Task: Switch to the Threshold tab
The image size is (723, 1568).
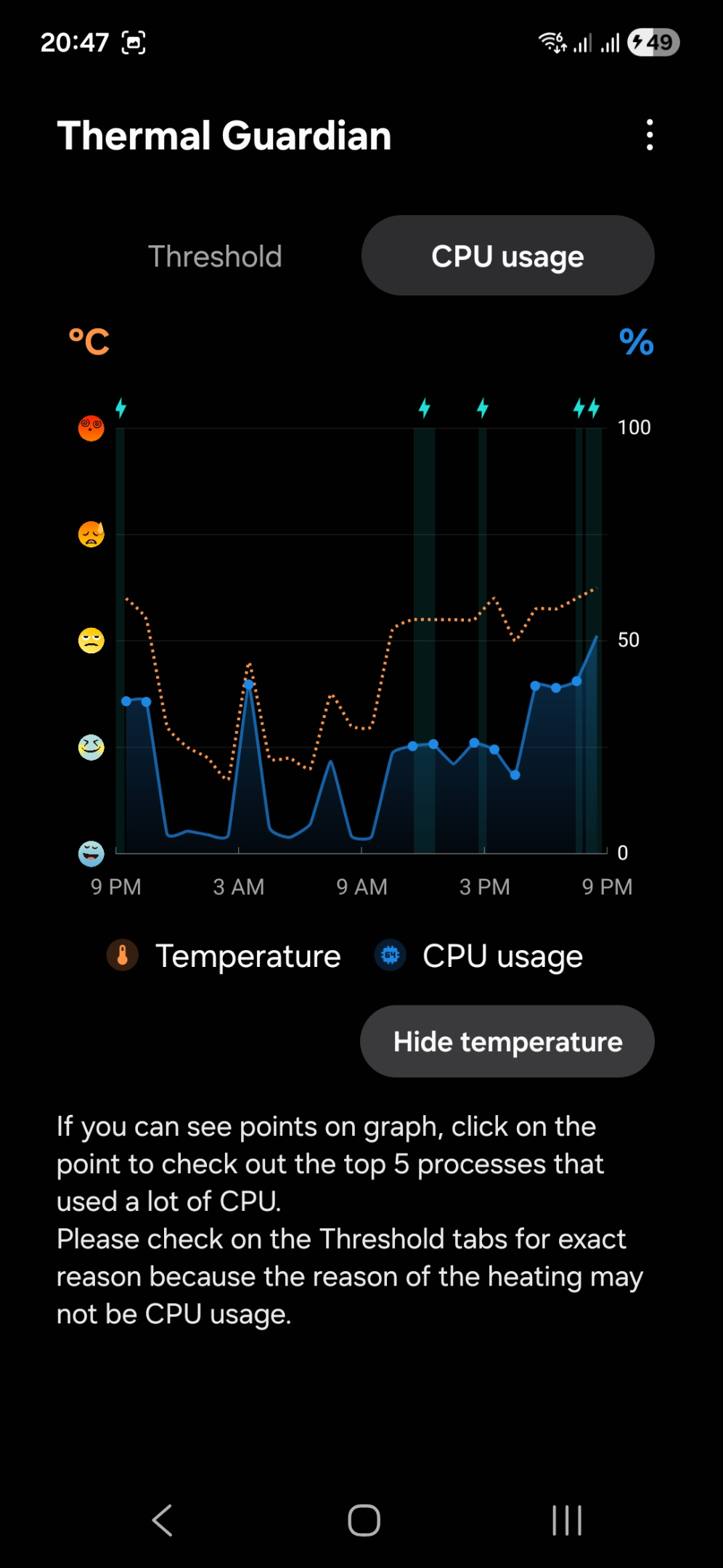Action: (x=215, y=256)
